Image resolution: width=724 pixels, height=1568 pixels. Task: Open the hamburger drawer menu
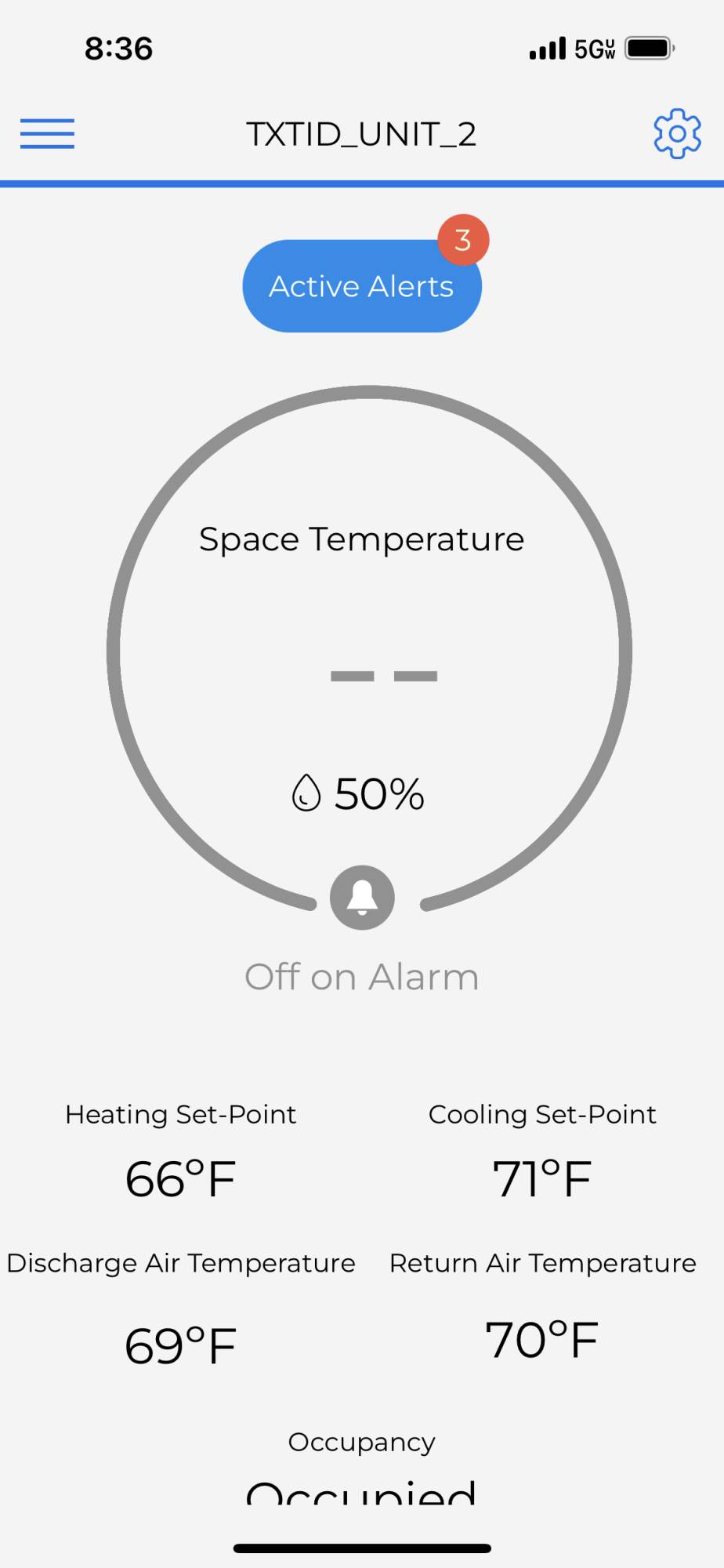(47, 134)
